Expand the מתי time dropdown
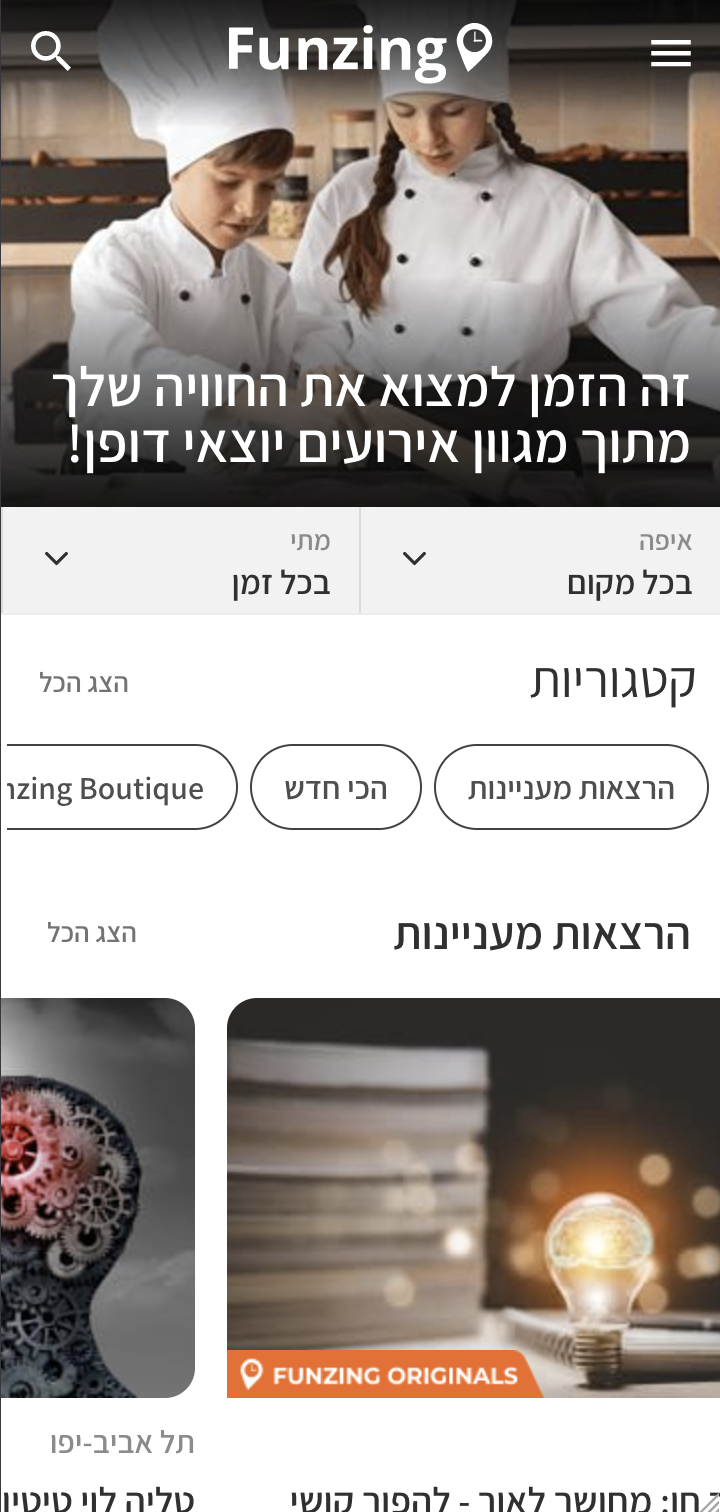Screen dimensions: 720x1512 [x=180, y=561]
